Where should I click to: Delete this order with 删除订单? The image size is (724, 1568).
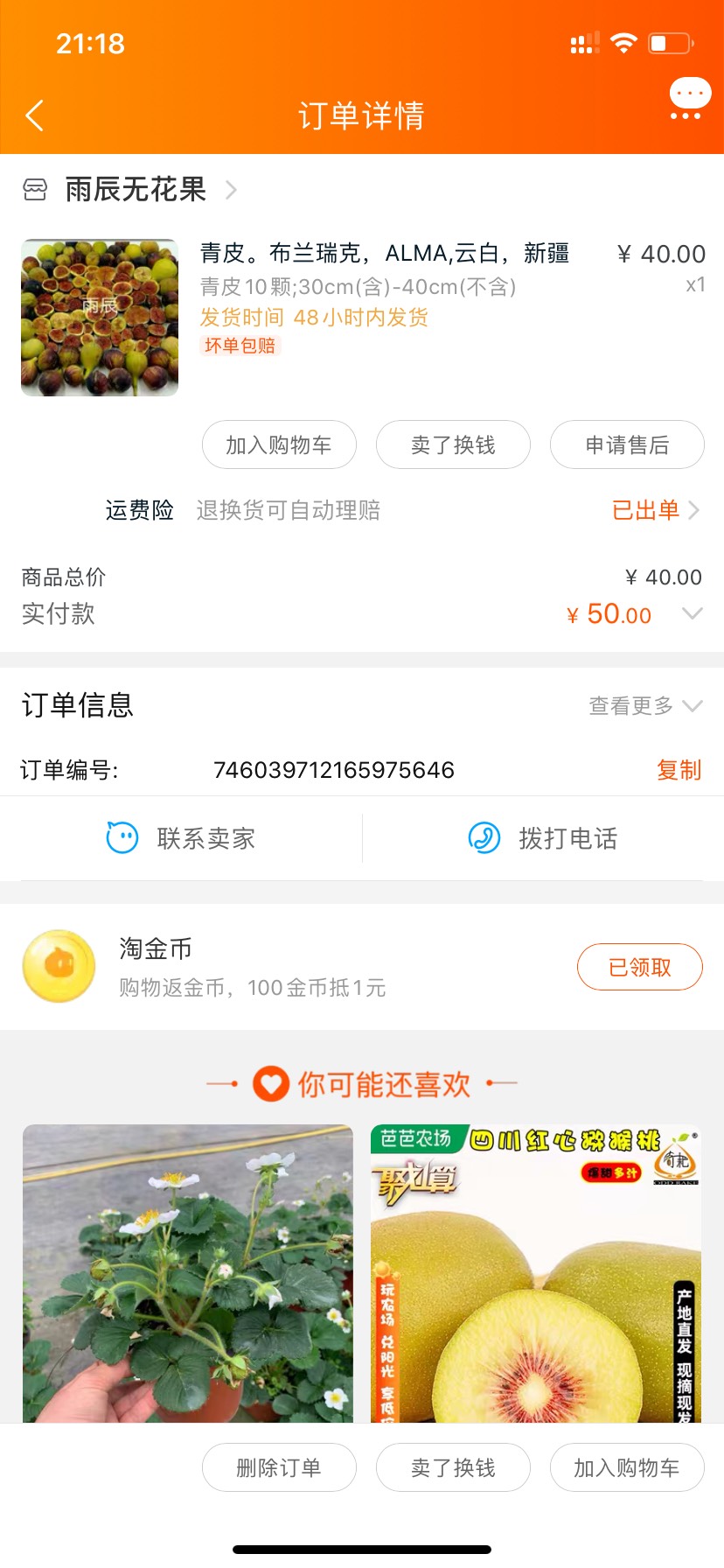tap(279, 1467)
